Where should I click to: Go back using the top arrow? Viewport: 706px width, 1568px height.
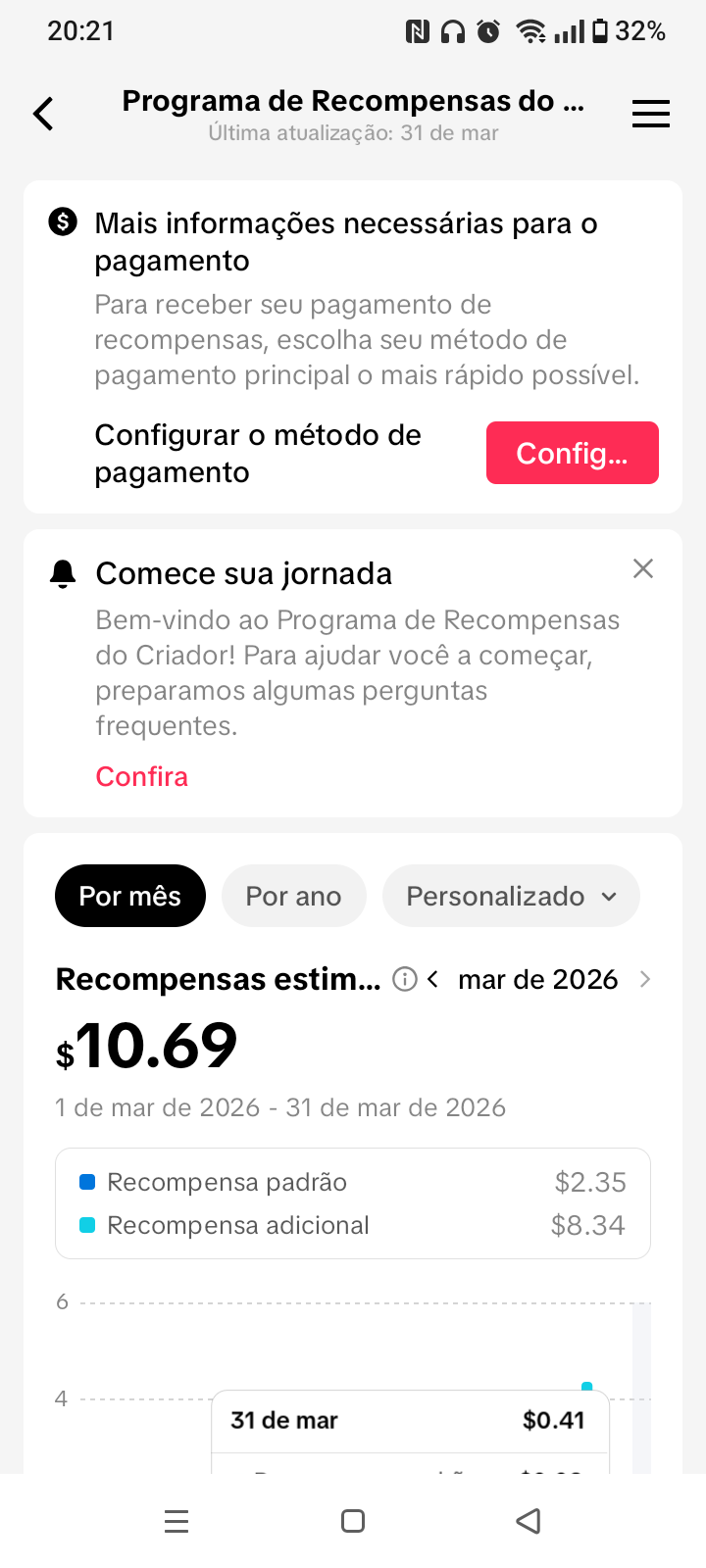(x=43, y=115)
